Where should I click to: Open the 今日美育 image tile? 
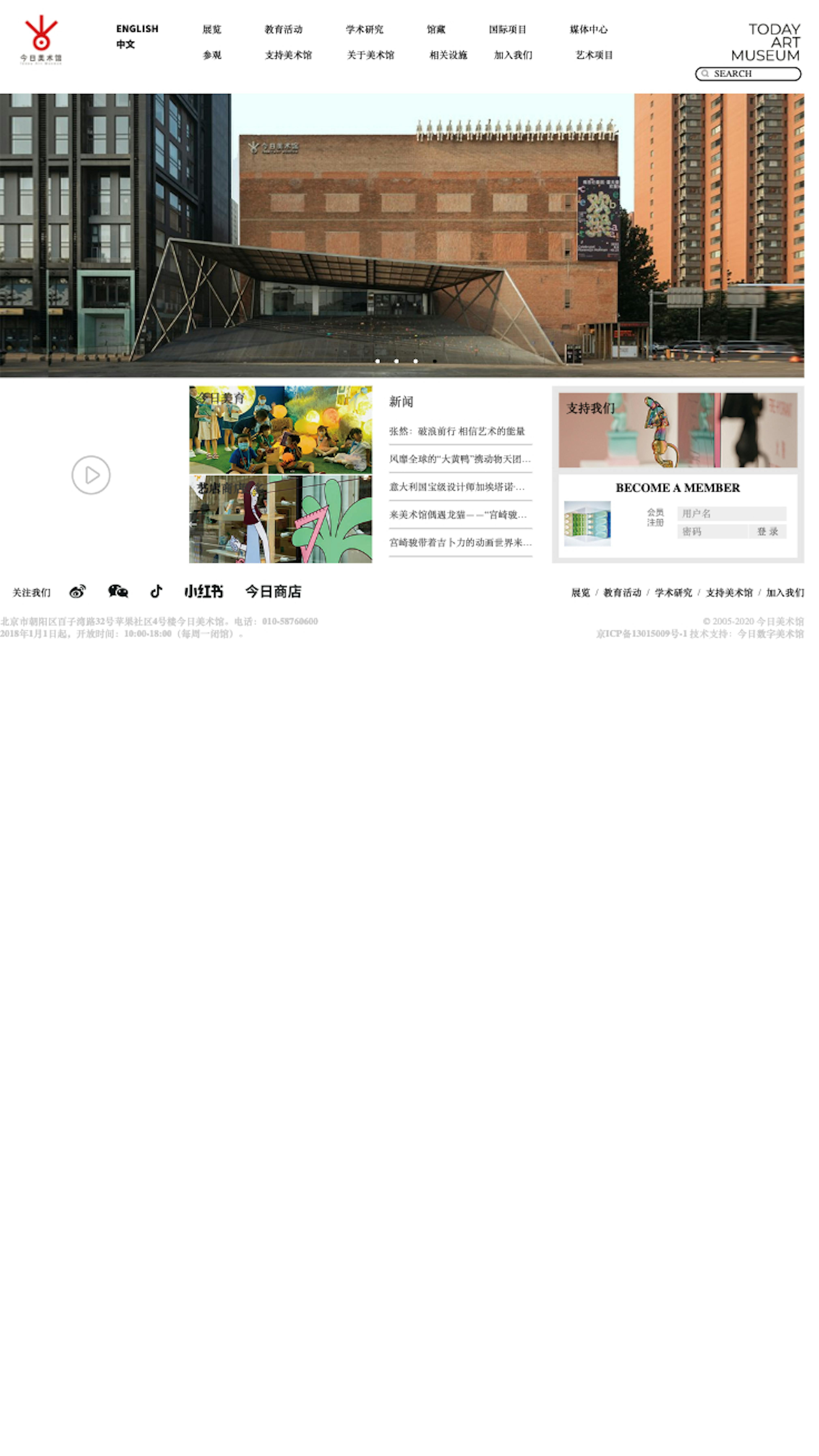pos(280,429)
